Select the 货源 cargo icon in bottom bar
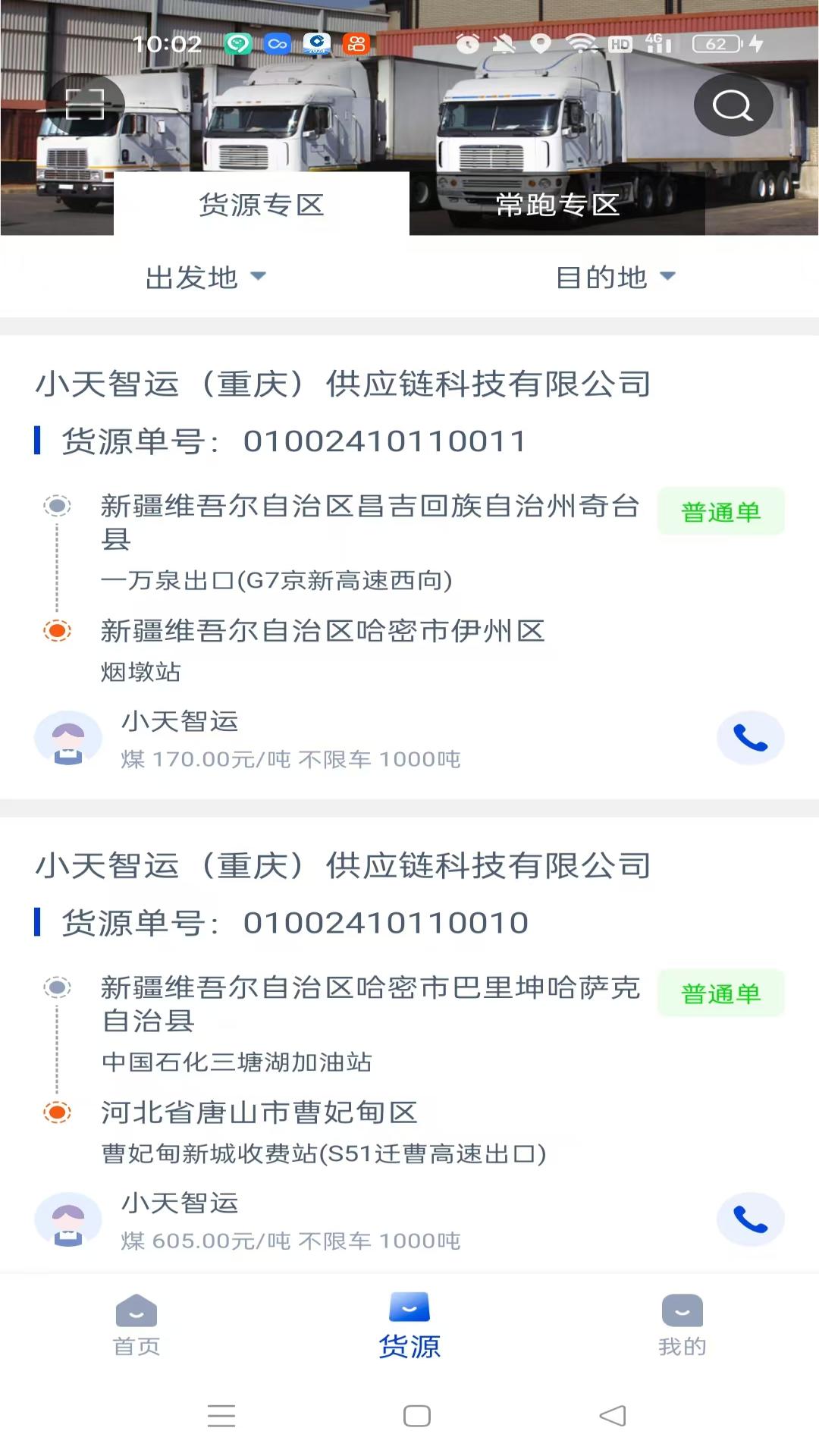The width and height of the screenshot is (819, 1456). pos(409,1307)
